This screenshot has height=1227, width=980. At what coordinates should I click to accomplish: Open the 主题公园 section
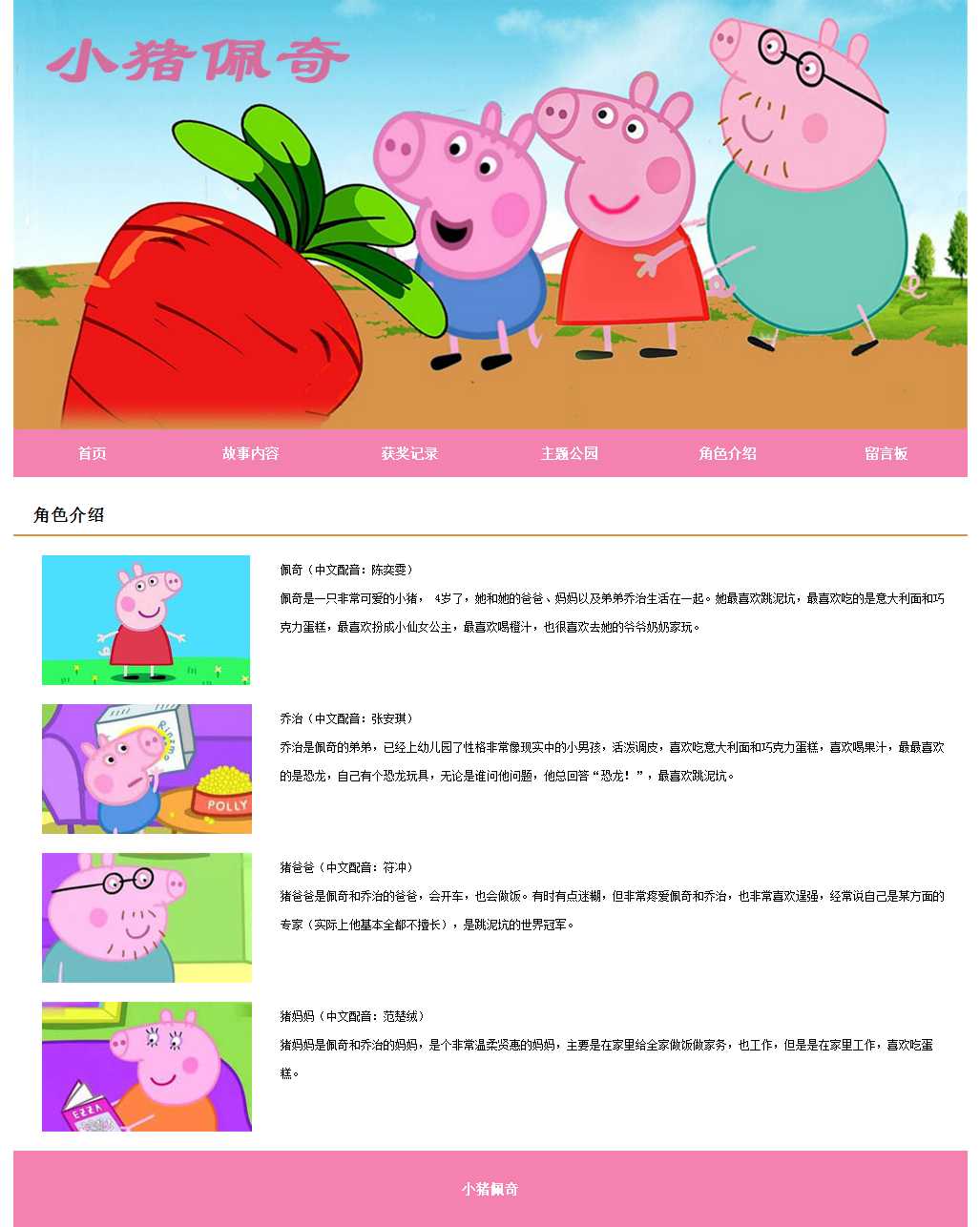[570, 453]
